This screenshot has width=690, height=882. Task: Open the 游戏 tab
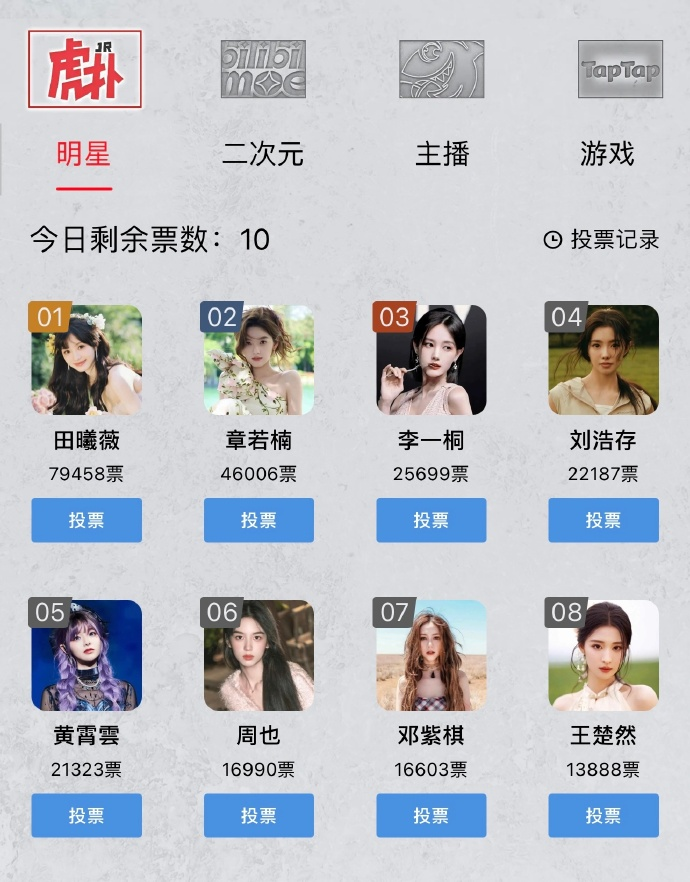click(x=607, y=154)
